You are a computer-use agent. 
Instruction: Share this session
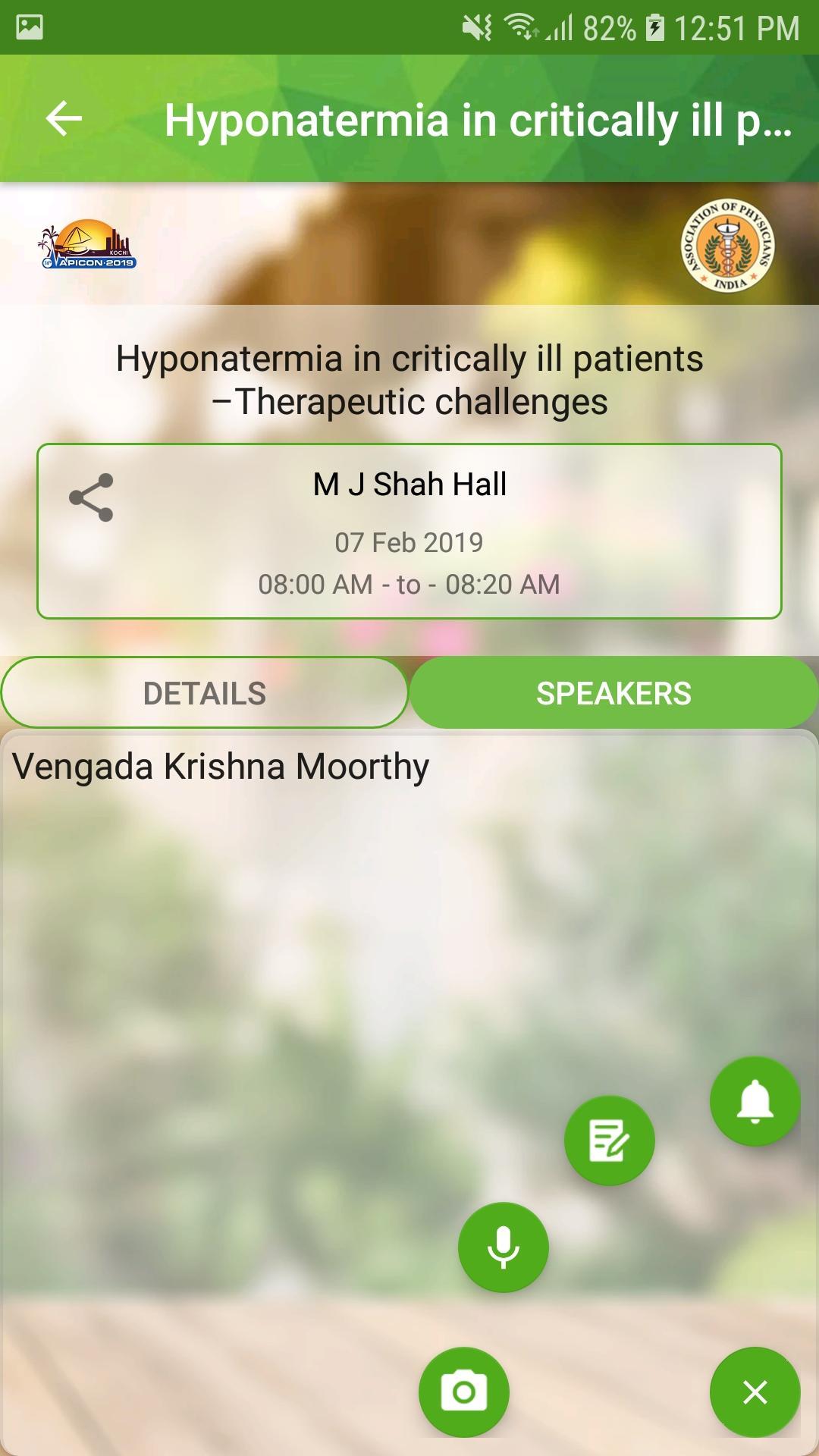(x=91, y=497)
